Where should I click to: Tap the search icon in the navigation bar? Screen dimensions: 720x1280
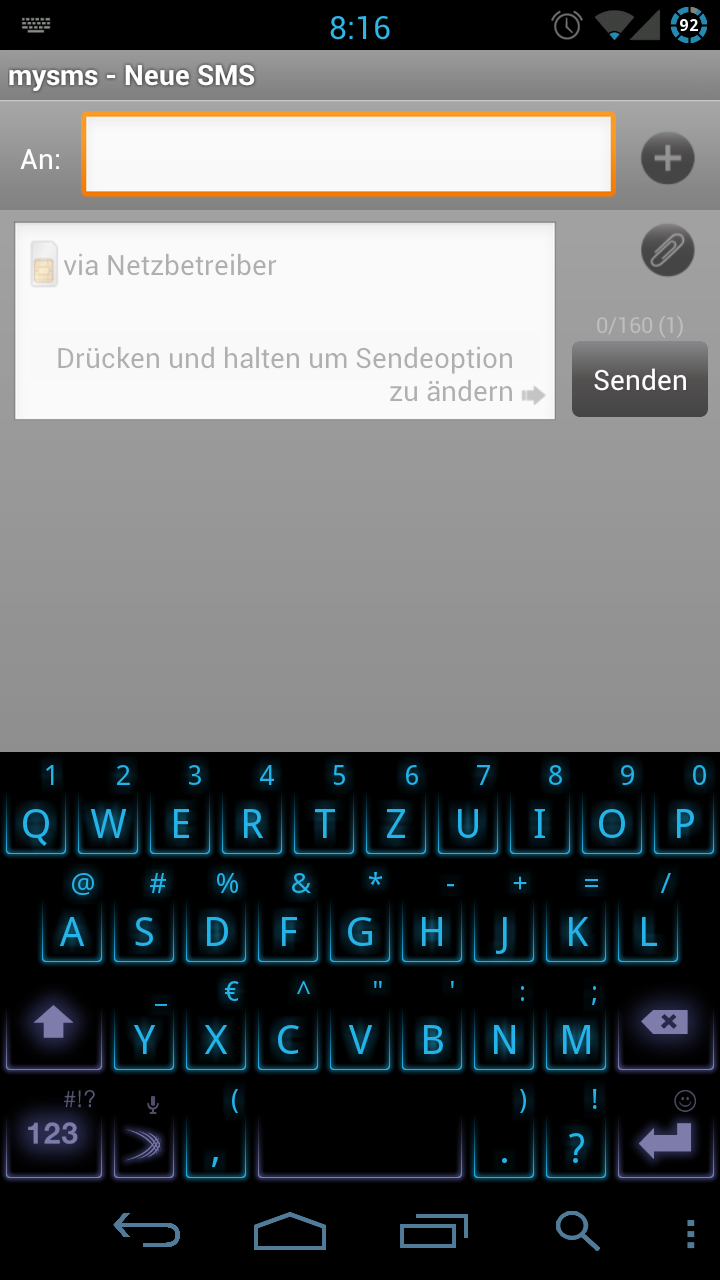577,1231
